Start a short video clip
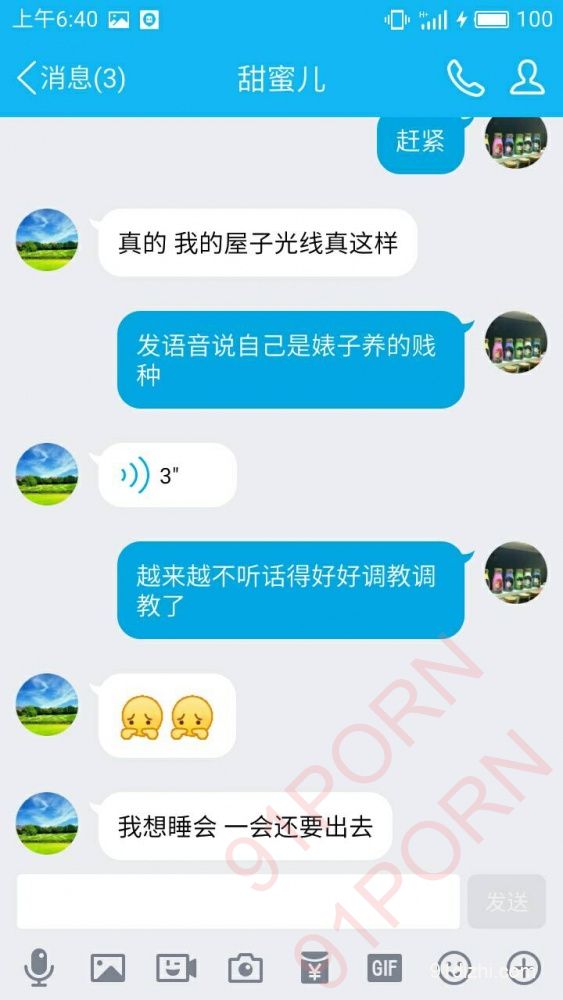 tap(177, 968)
